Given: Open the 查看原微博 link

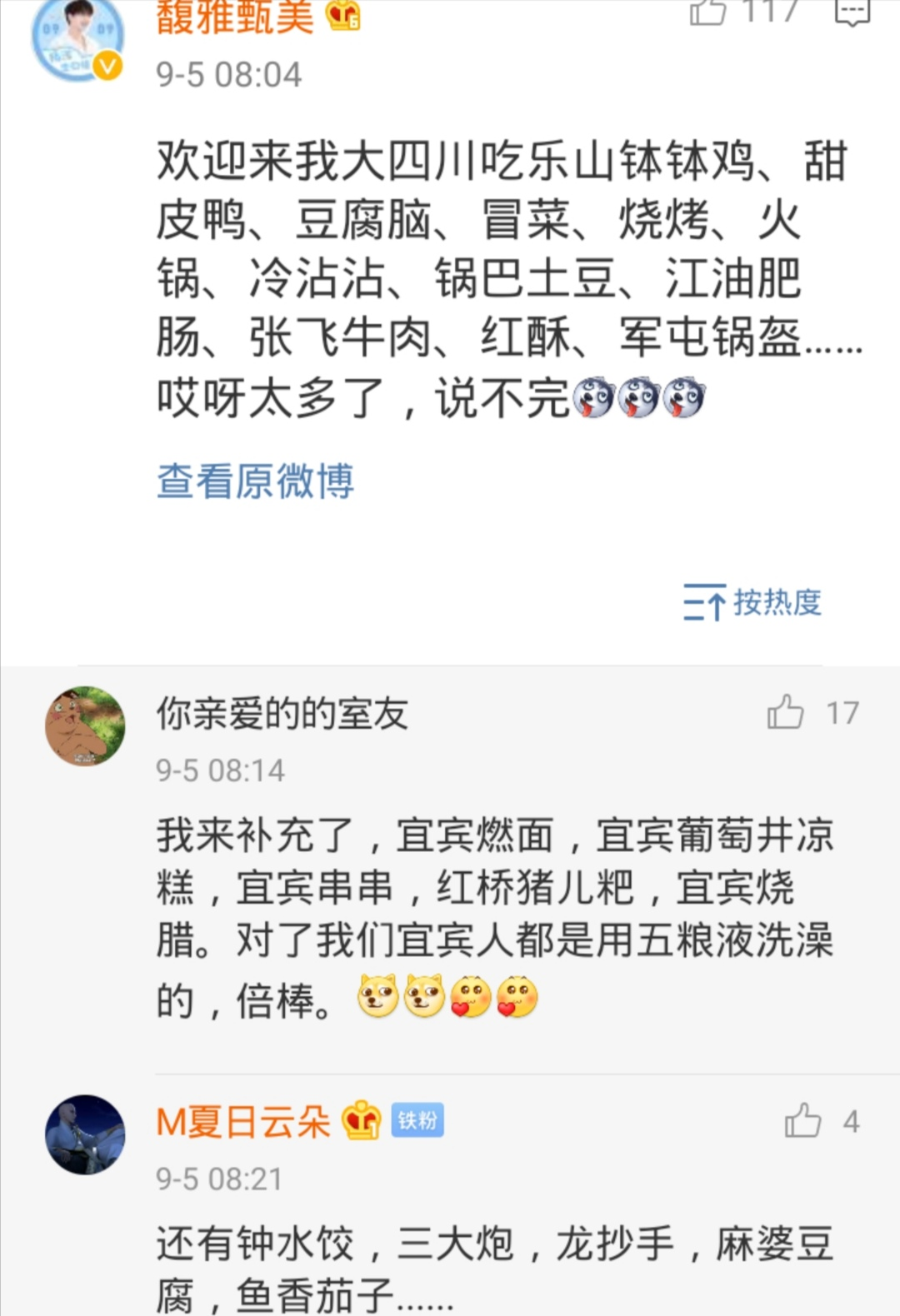Looking at the screenshot, I should coord(256,481).
